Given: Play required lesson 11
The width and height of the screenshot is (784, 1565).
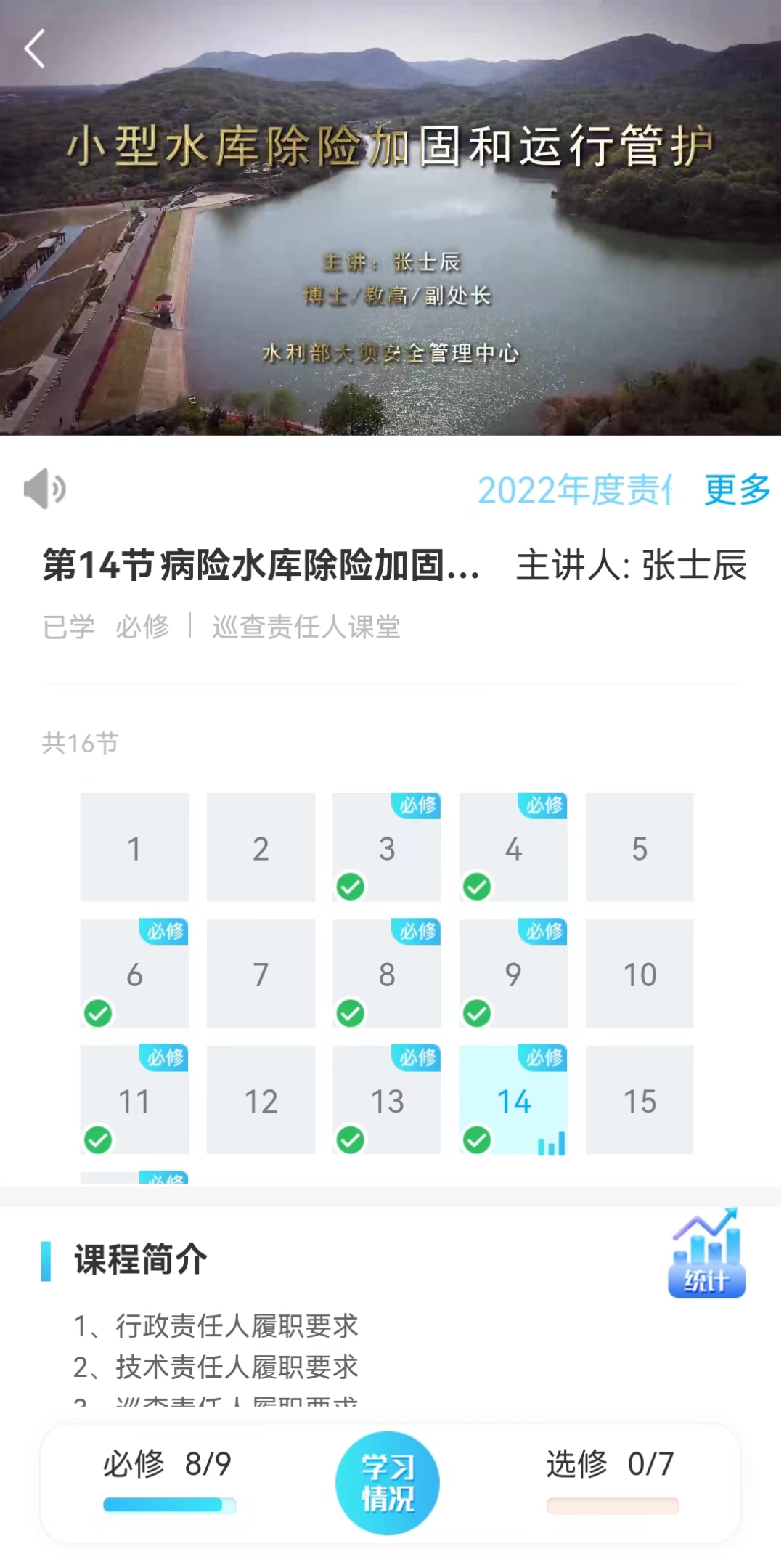Looking at the screenshot, I should [134, 1100].
